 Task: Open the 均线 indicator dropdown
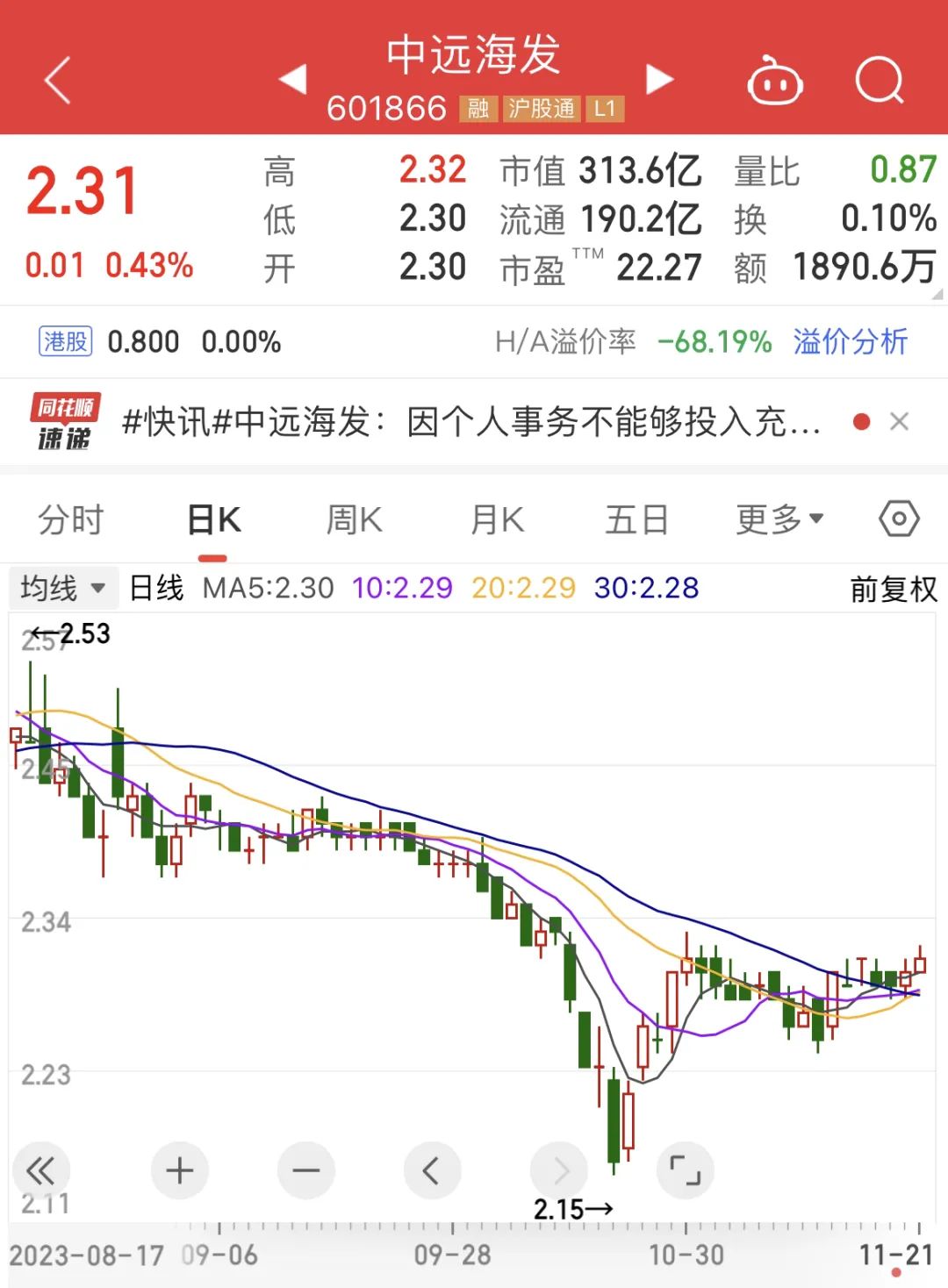pos(62,588)
